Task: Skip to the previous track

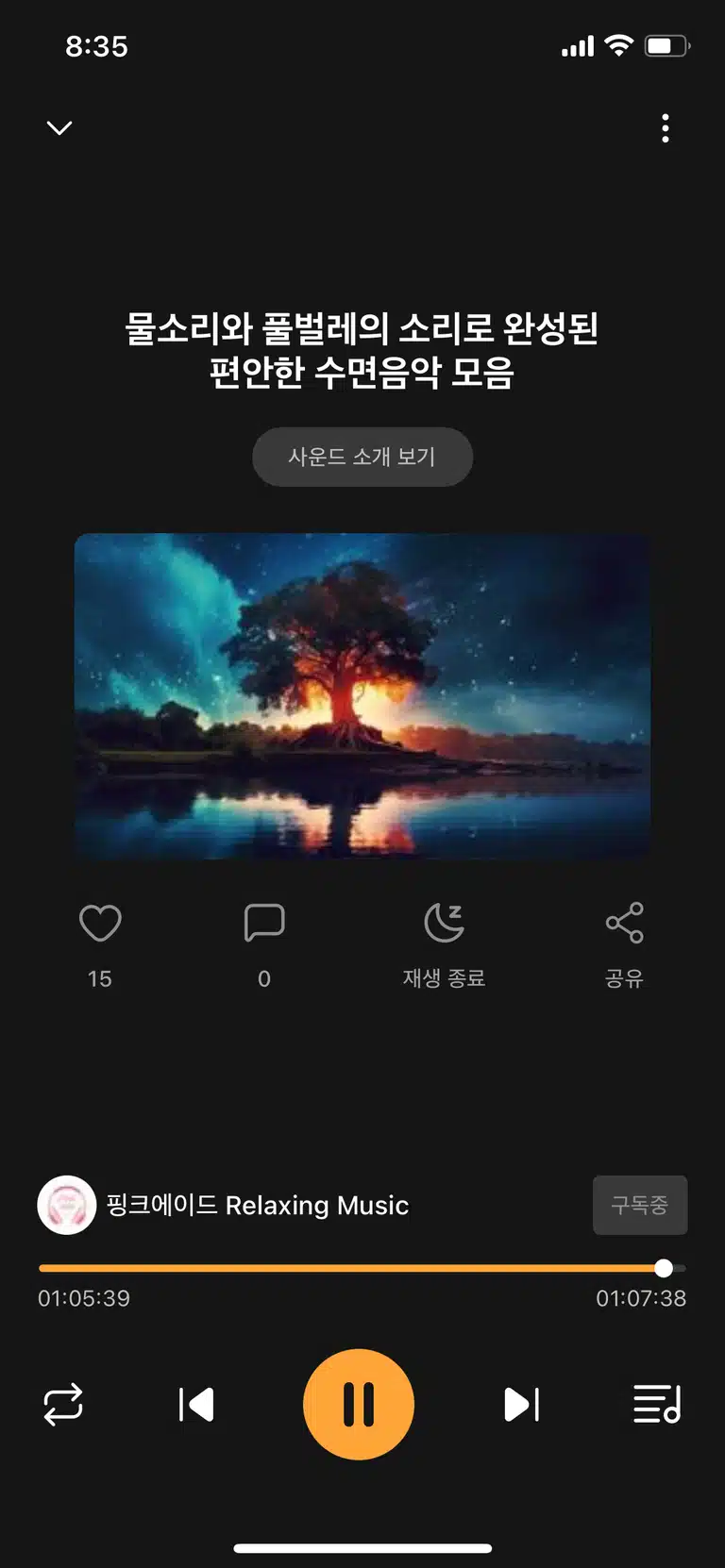Action: (x=196, y=1404)
